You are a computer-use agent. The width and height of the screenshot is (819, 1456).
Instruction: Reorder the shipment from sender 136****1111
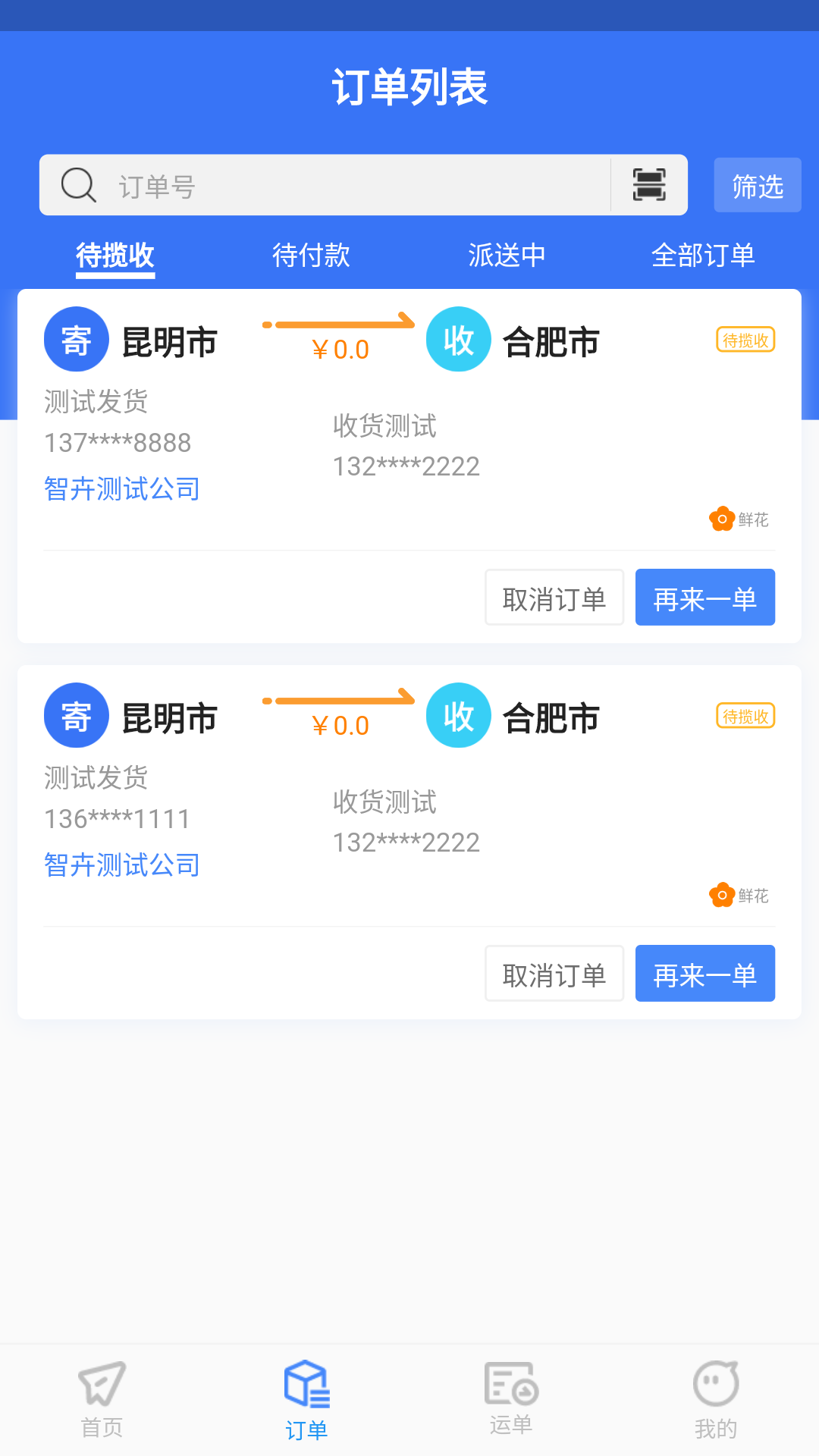click(704, 974)
